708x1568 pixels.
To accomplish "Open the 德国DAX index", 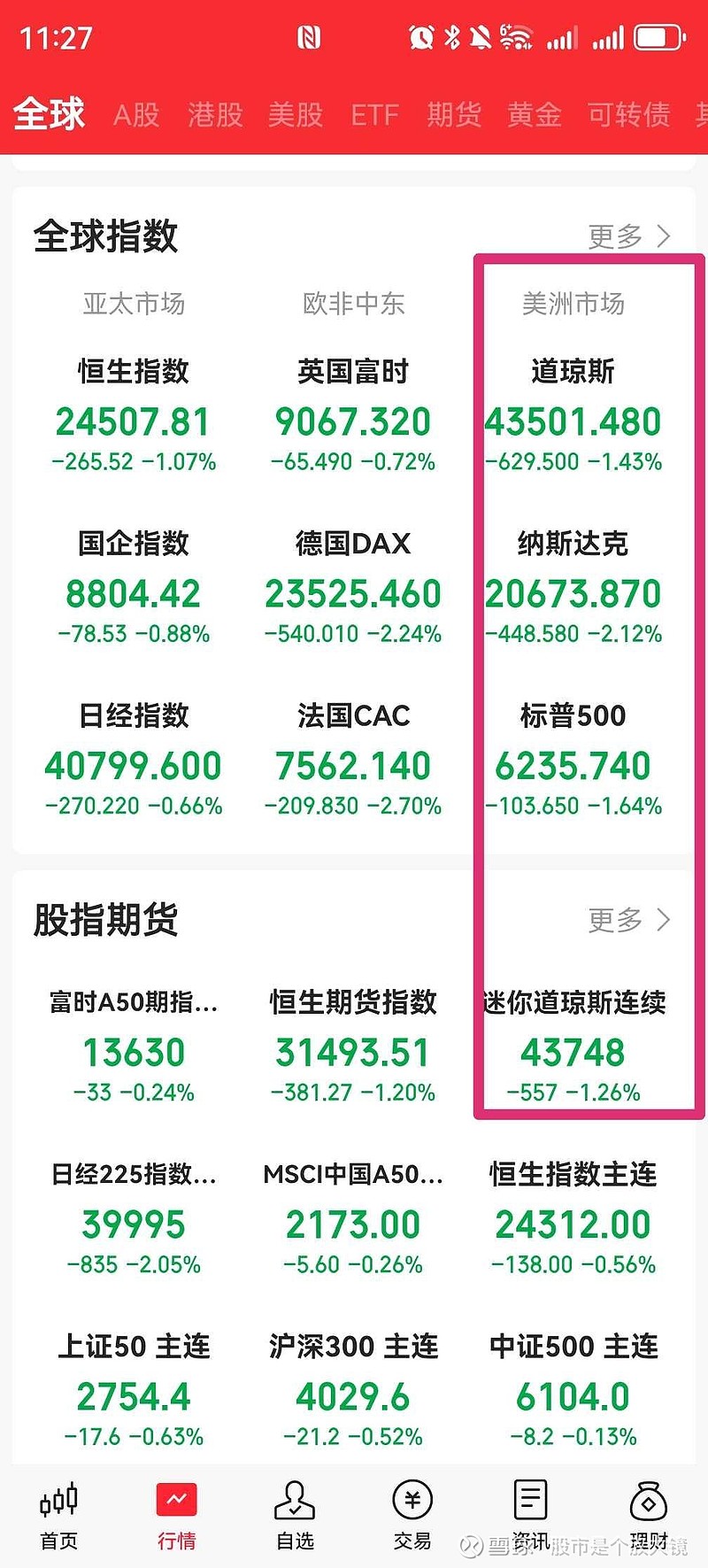I will [354, 585].
